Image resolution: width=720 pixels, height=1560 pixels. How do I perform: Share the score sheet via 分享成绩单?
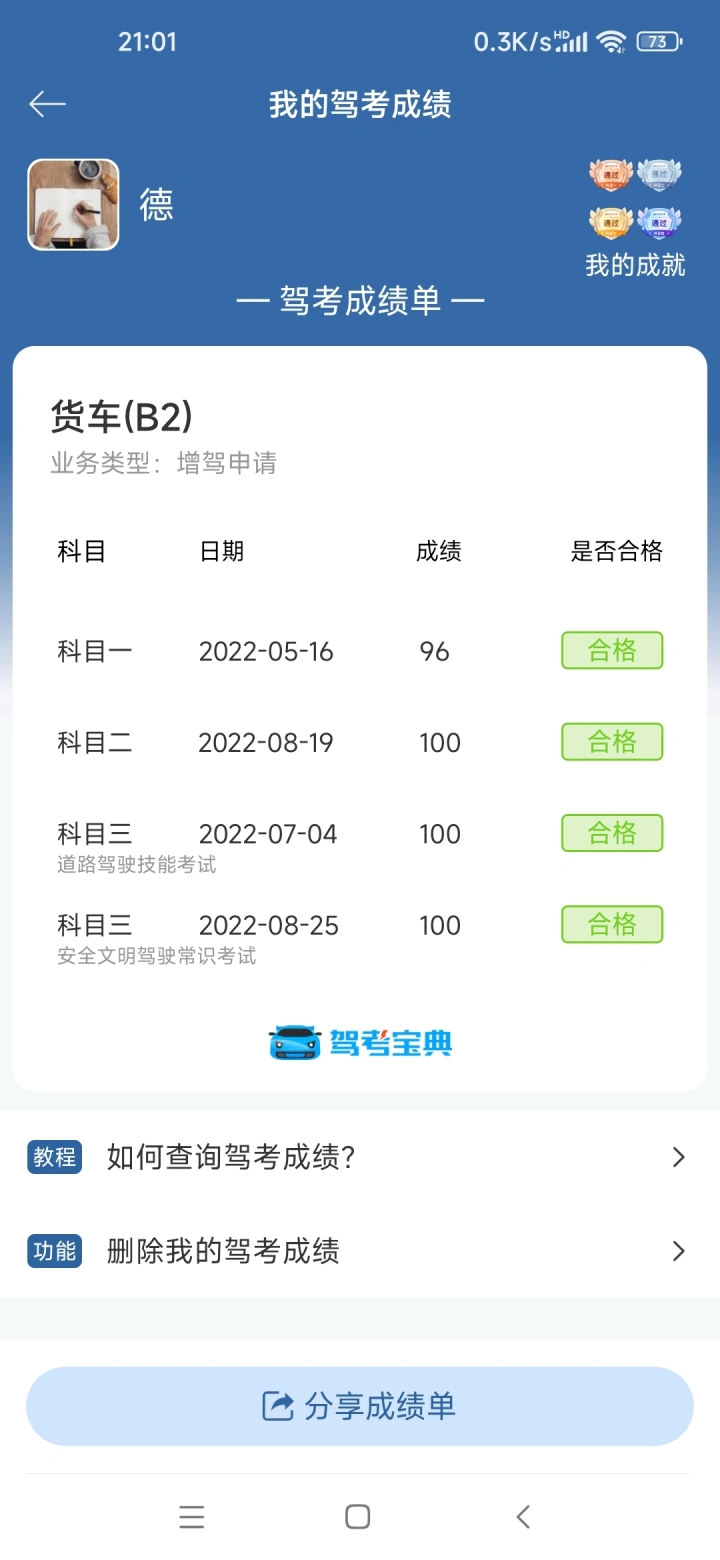359,1406
